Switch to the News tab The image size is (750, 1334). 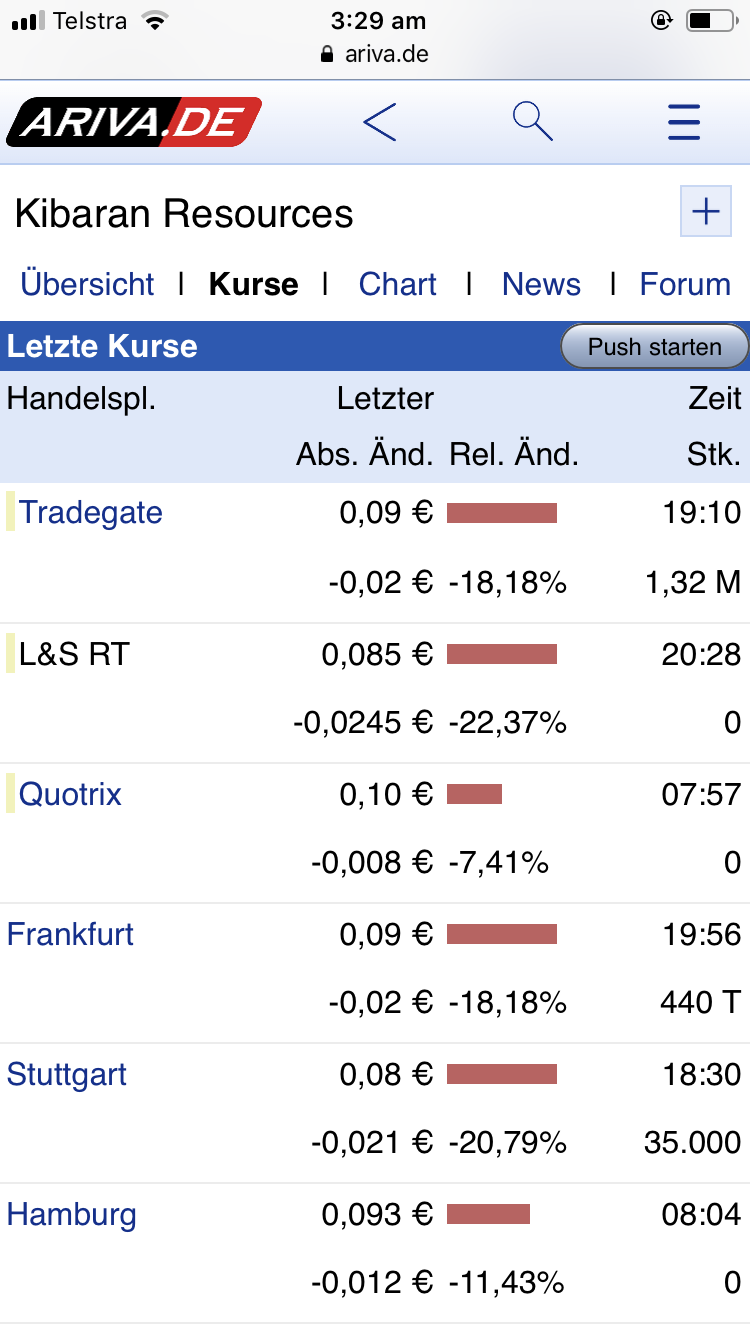point(541,284)
